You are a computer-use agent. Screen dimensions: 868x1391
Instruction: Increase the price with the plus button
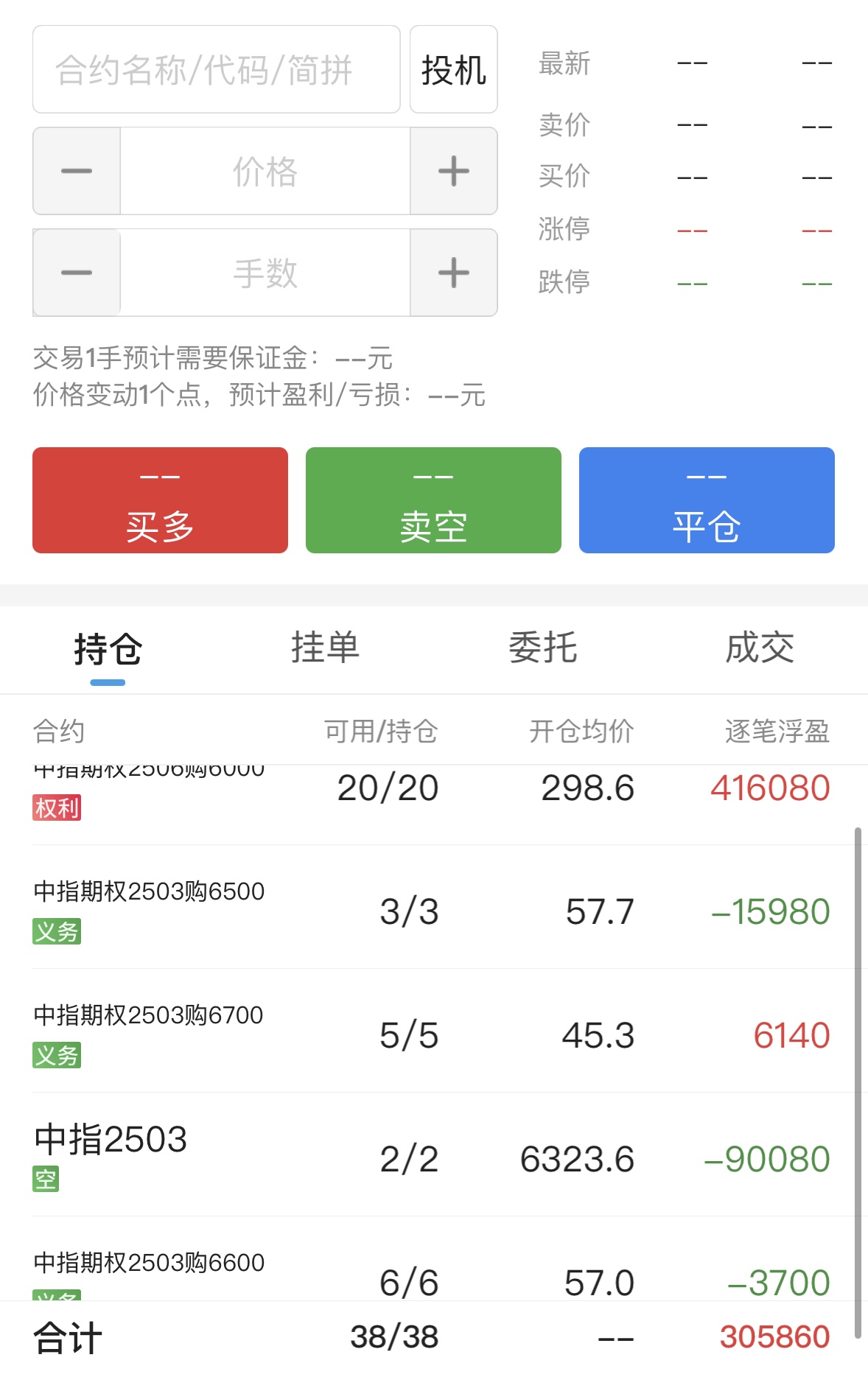453,171
